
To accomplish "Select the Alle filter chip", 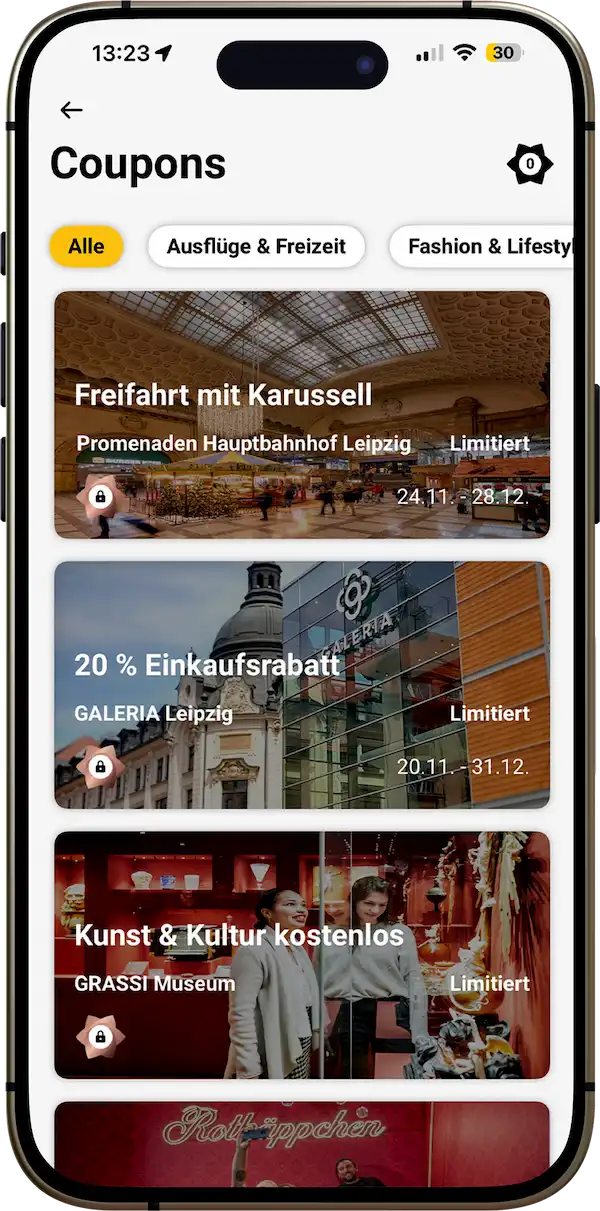I will click(x=87, y=246).
